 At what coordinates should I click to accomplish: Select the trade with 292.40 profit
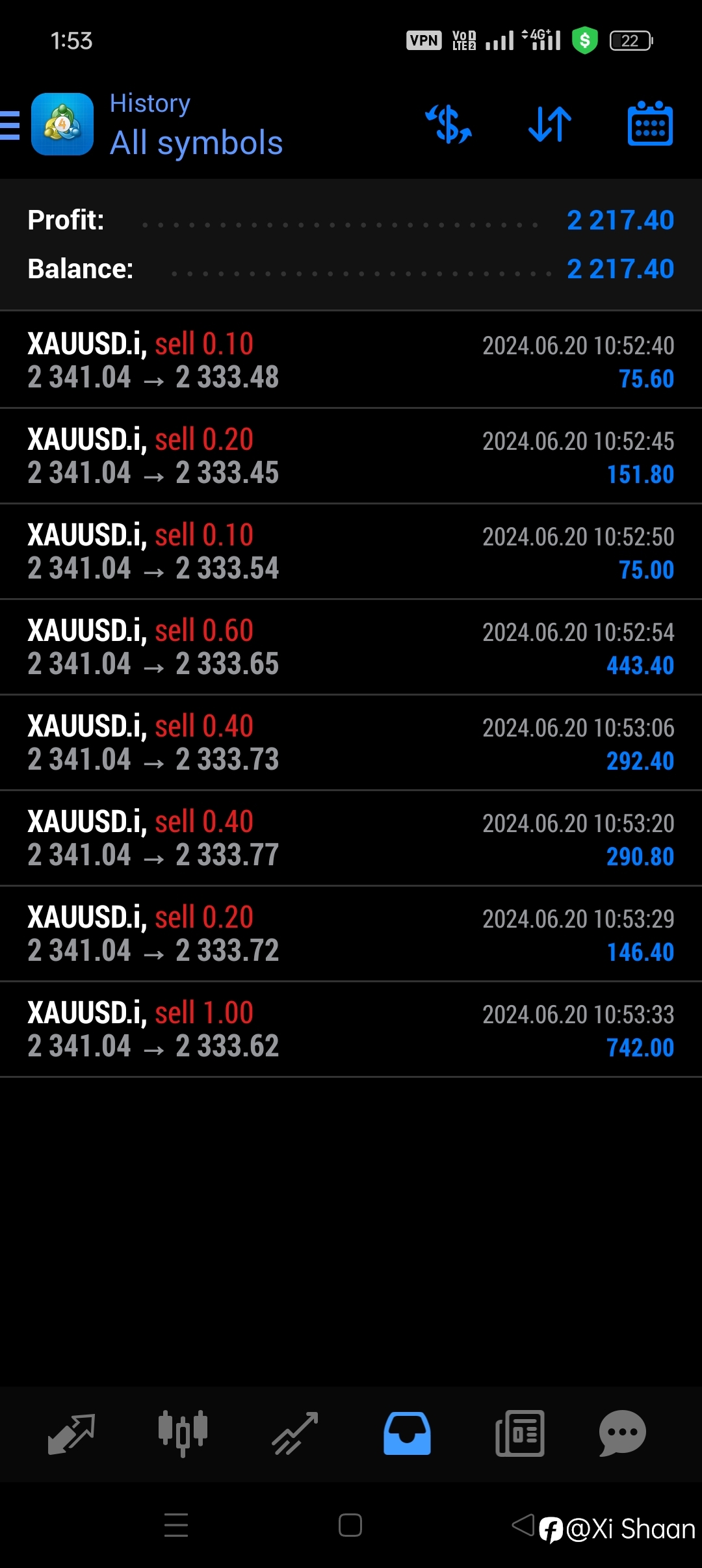351,742
